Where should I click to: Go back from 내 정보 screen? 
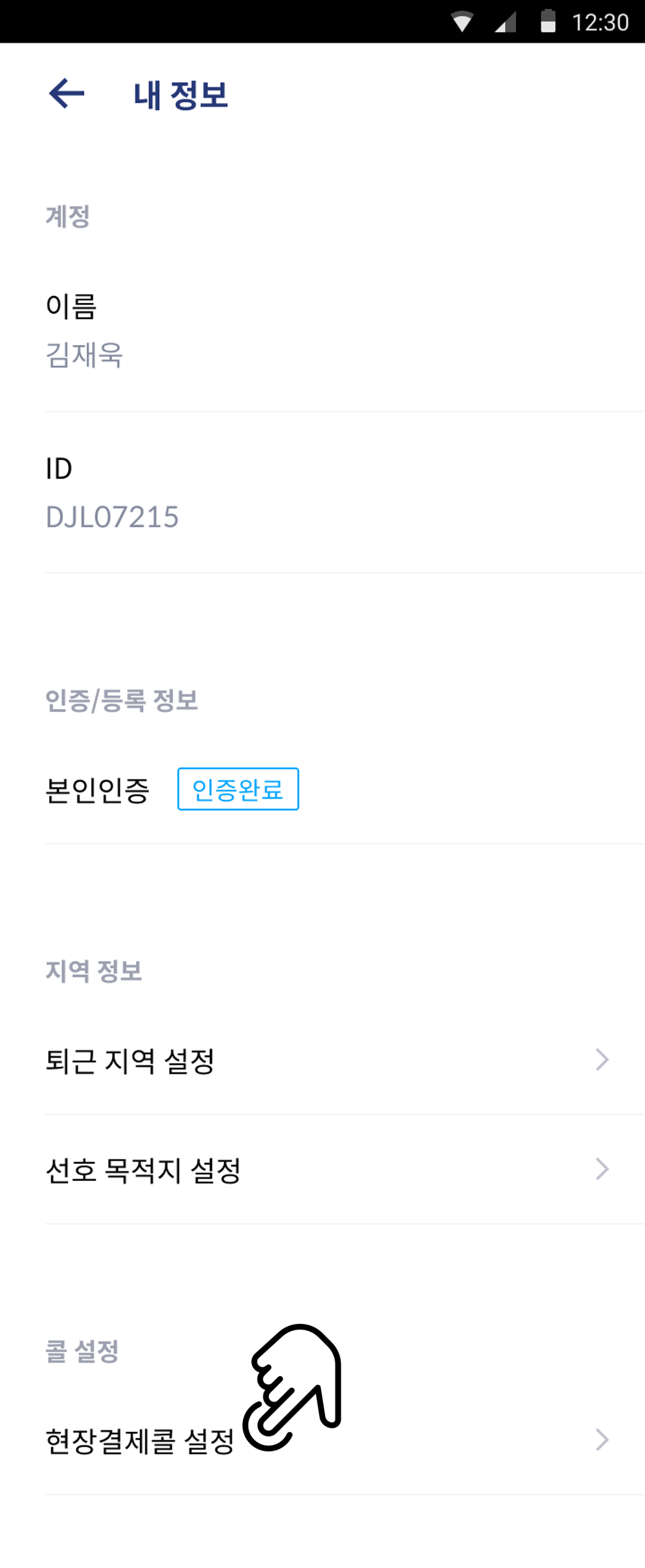click(67, 94)
